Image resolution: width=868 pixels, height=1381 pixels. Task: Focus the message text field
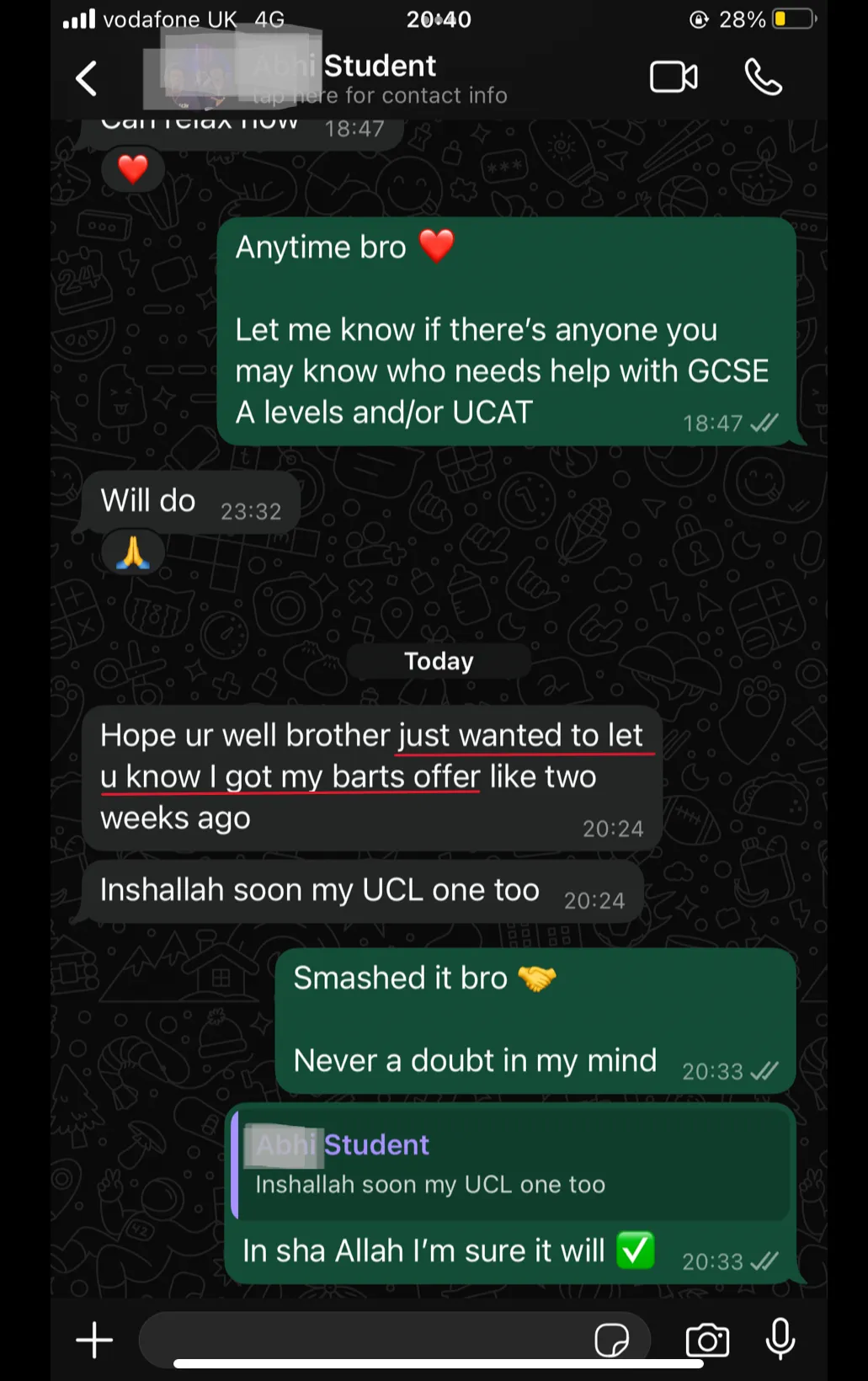(362, 1339)
